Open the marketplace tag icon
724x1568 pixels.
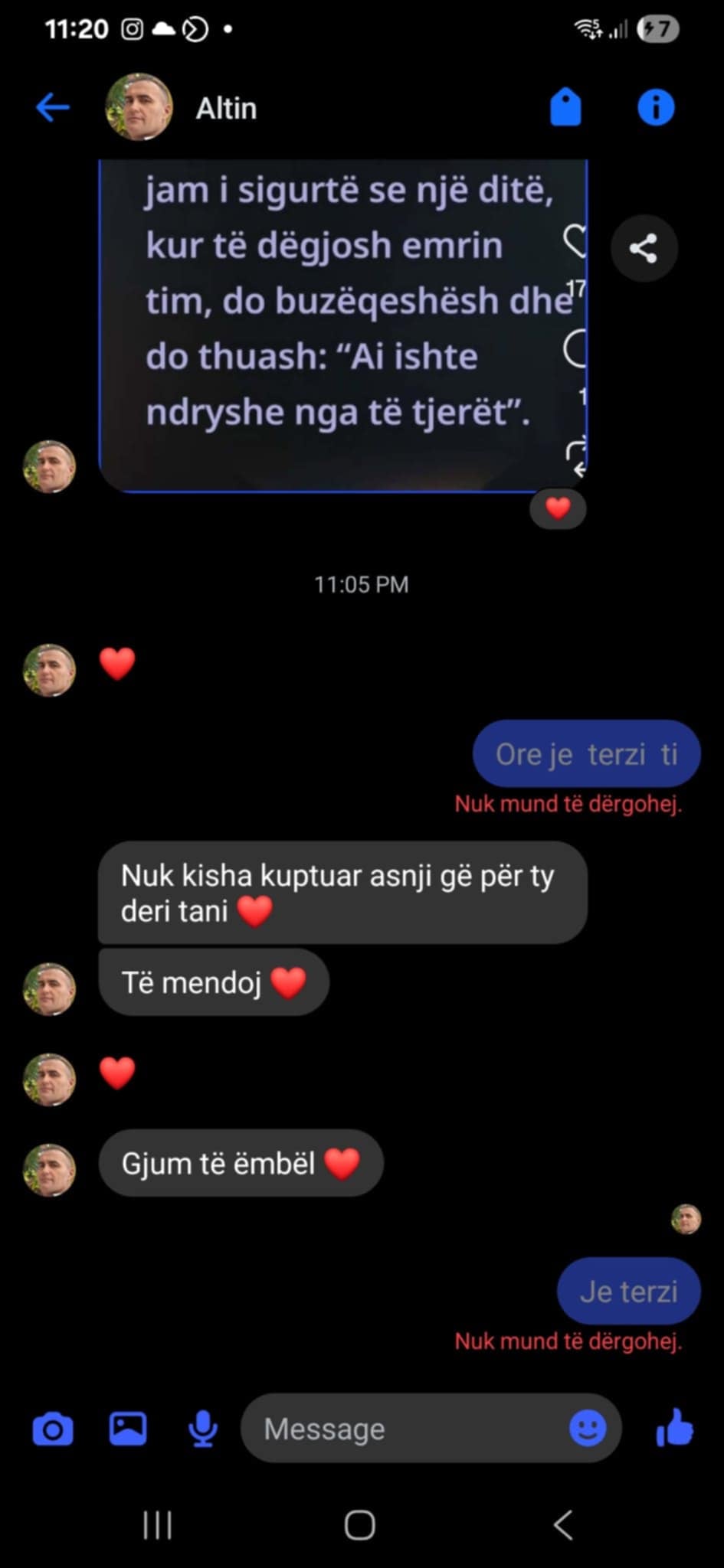point(565,107)
